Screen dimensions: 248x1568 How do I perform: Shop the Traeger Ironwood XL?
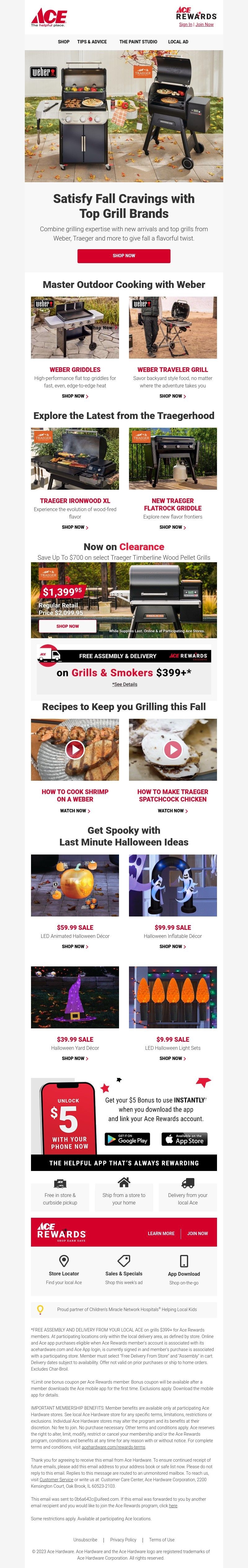75,527
